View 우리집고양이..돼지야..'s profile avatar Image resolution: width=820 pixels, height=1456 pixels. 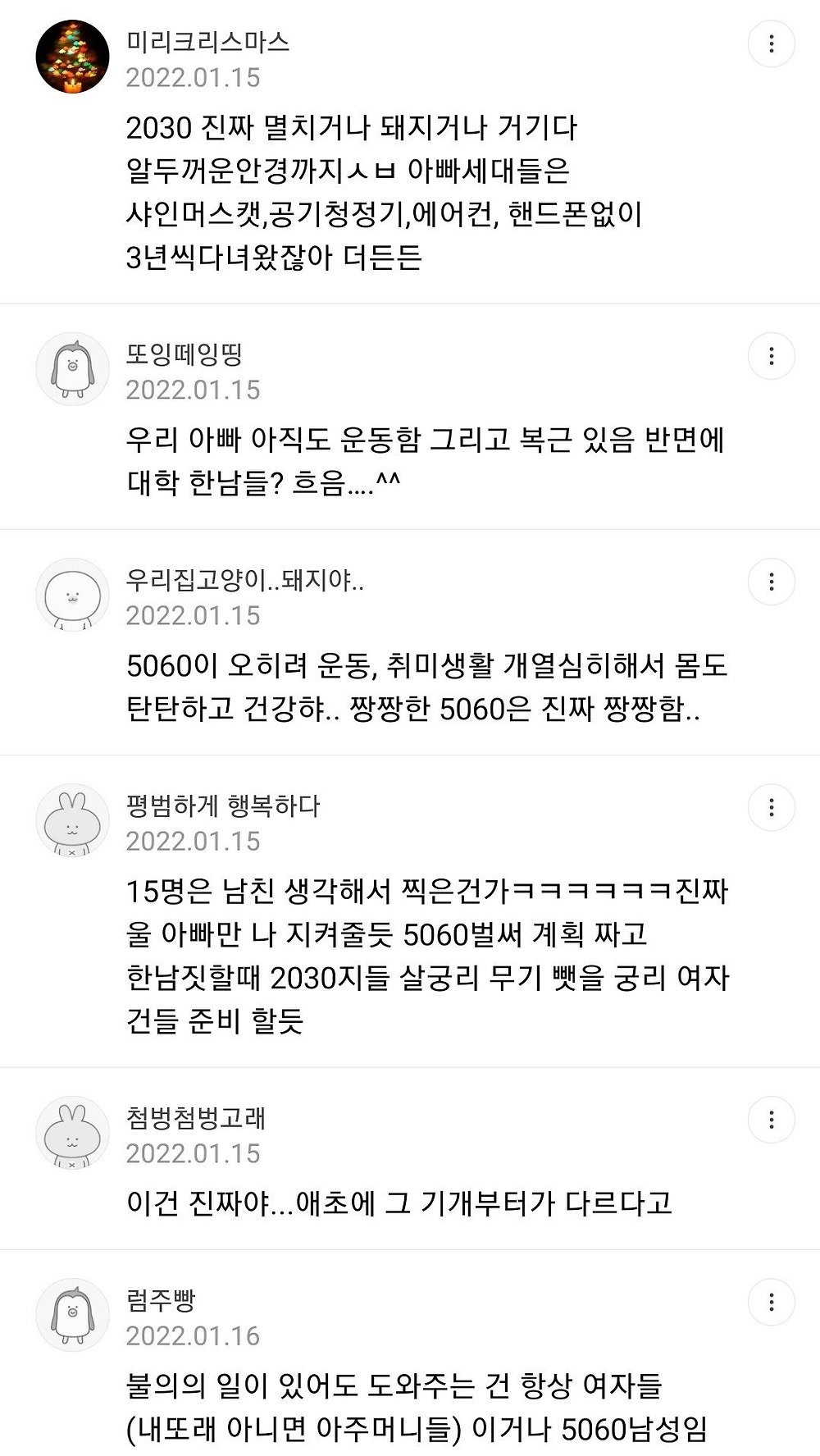73,596
